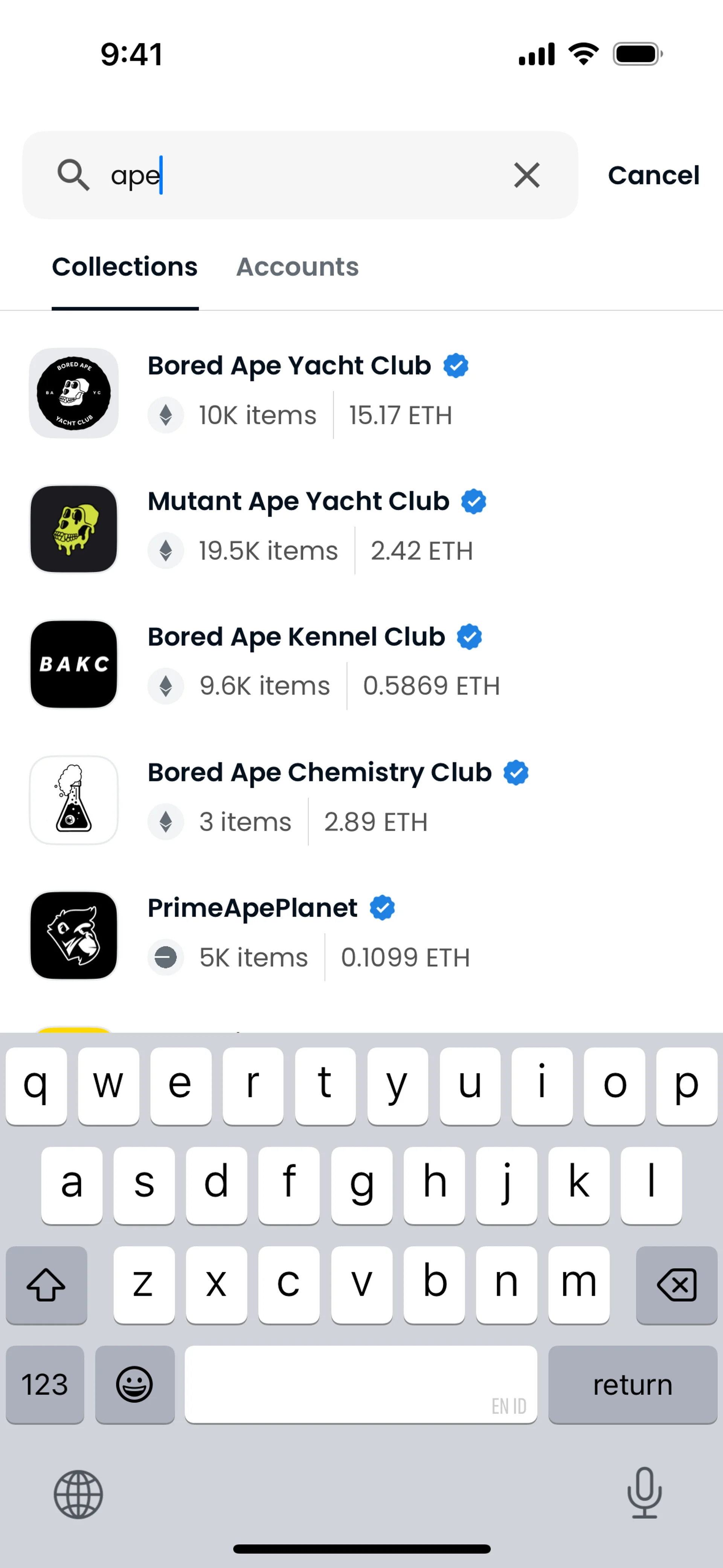
Task: Cancel the search
Action: point(653,175)
